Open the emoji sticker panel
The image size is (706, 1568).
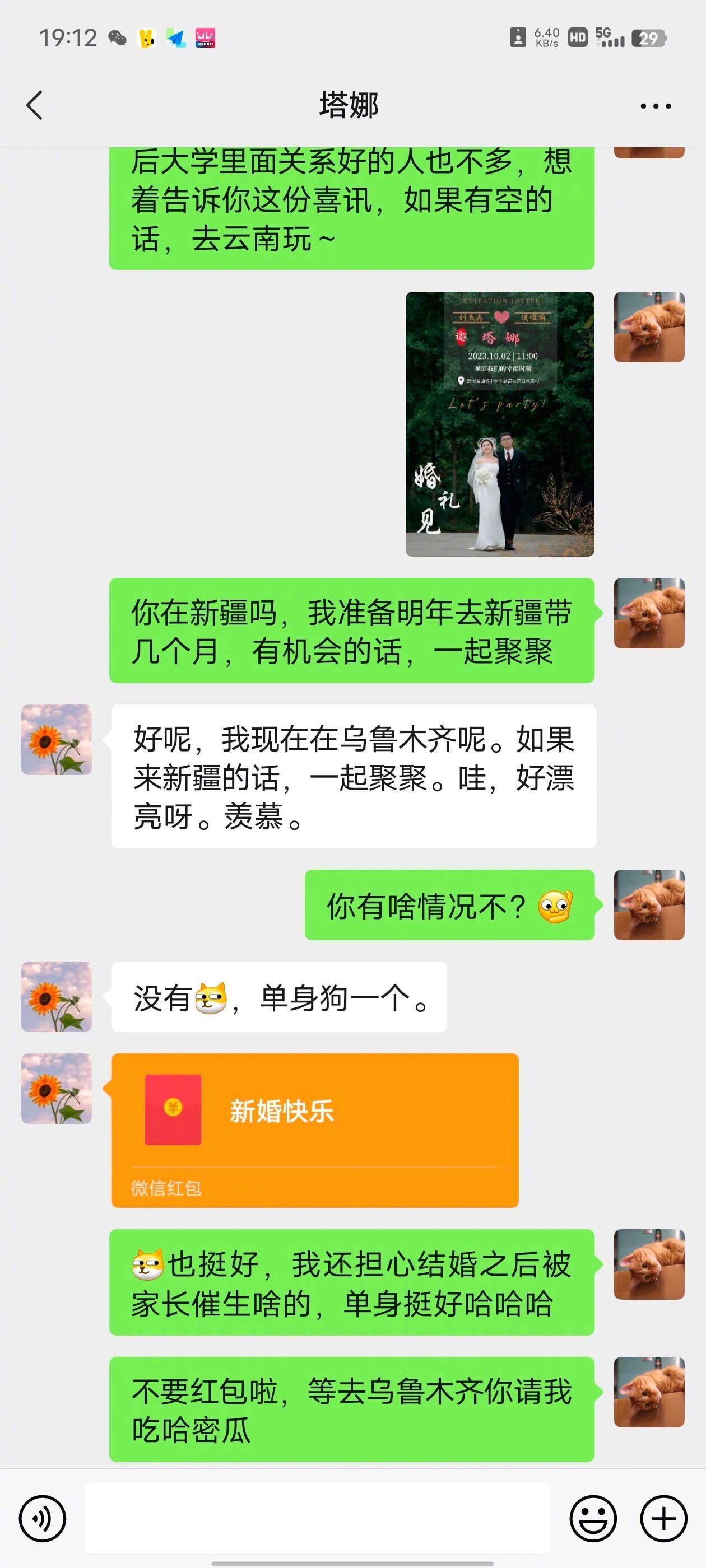click(x=593, y=1518)
